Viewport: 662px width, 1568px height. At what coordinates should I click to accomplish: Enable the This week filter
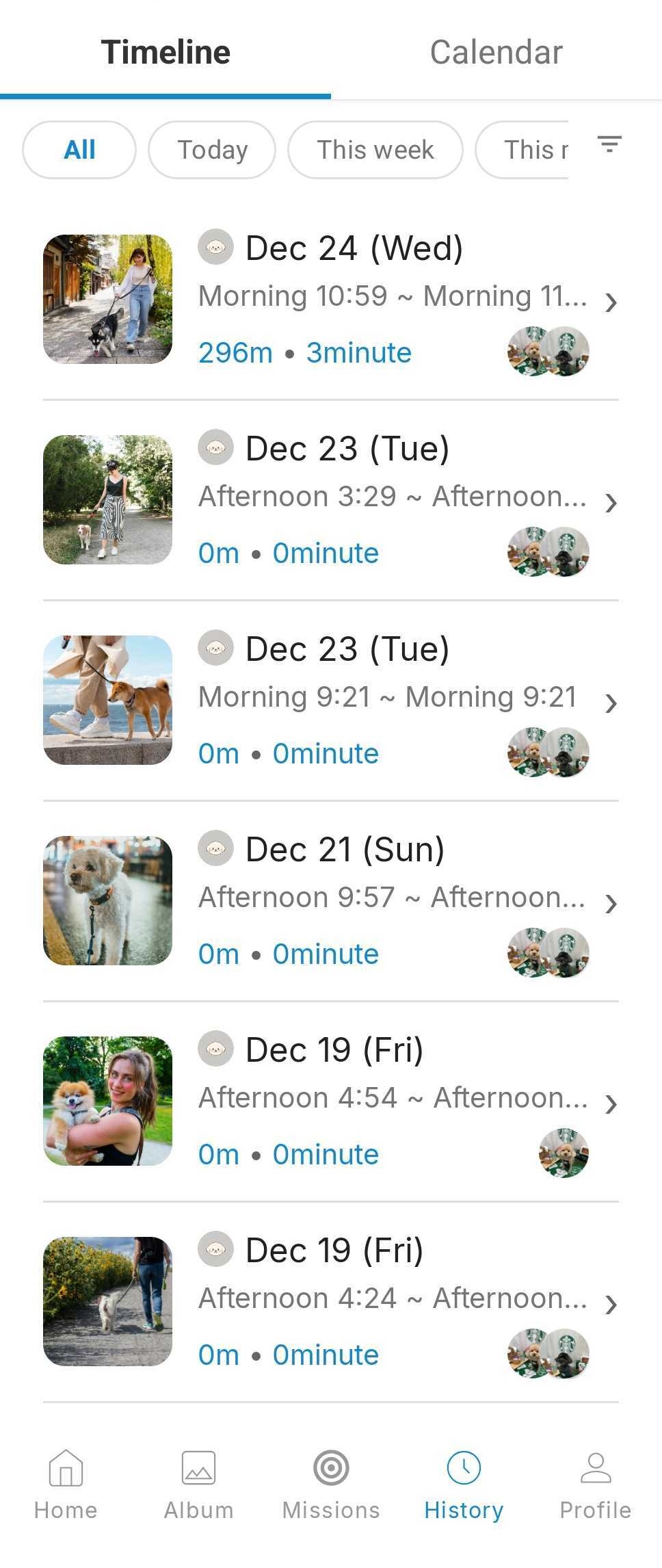point(375,149)
